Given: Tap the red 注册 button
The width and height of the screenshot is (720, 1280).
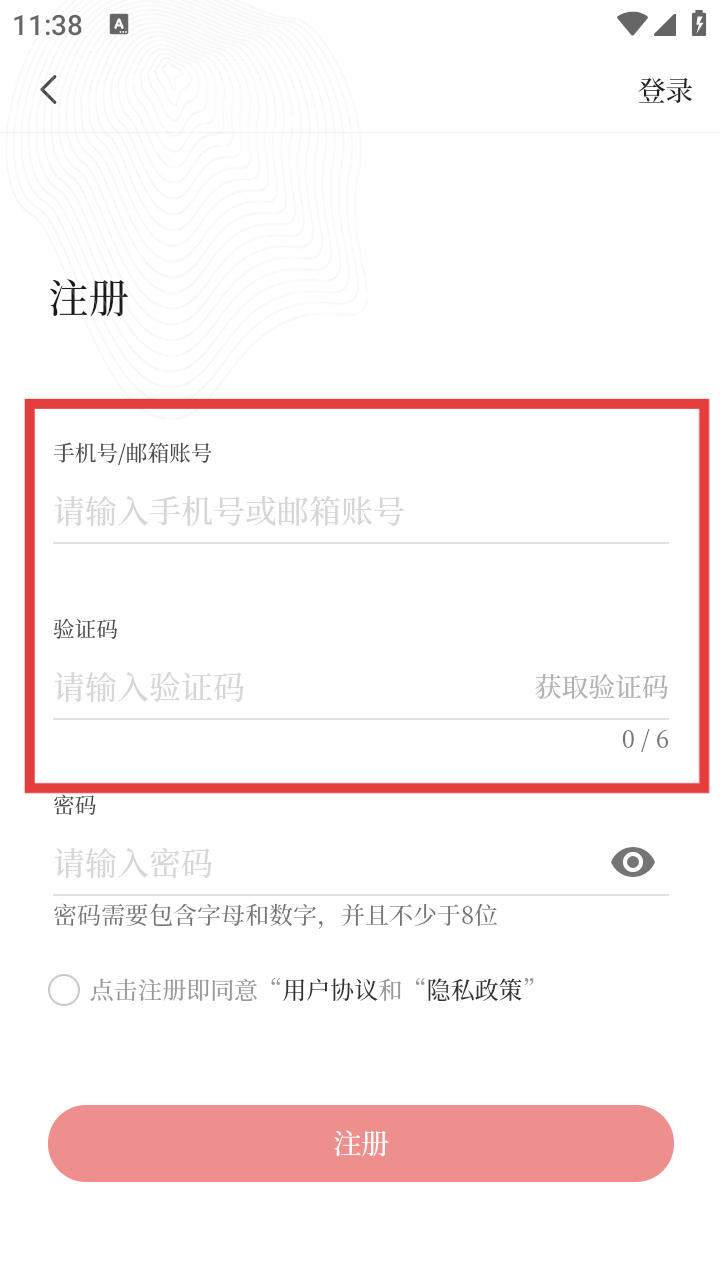Looking at the screenshot, I should click(361, 1143).
